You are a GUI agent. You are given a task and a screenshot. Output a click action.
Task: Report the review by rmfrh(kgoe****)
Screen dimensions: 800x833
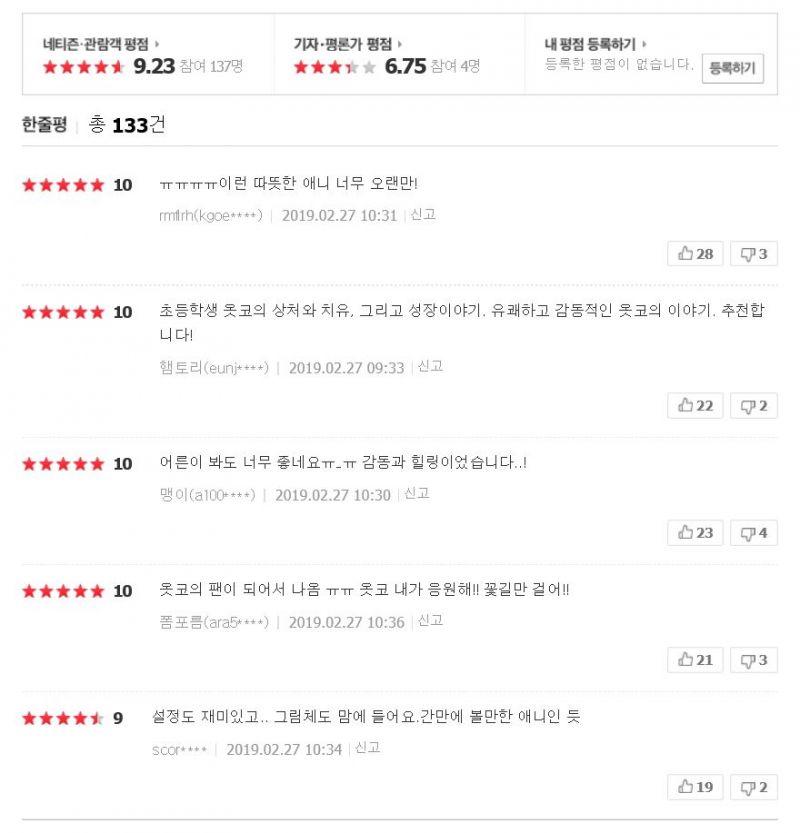pos(423,214)
